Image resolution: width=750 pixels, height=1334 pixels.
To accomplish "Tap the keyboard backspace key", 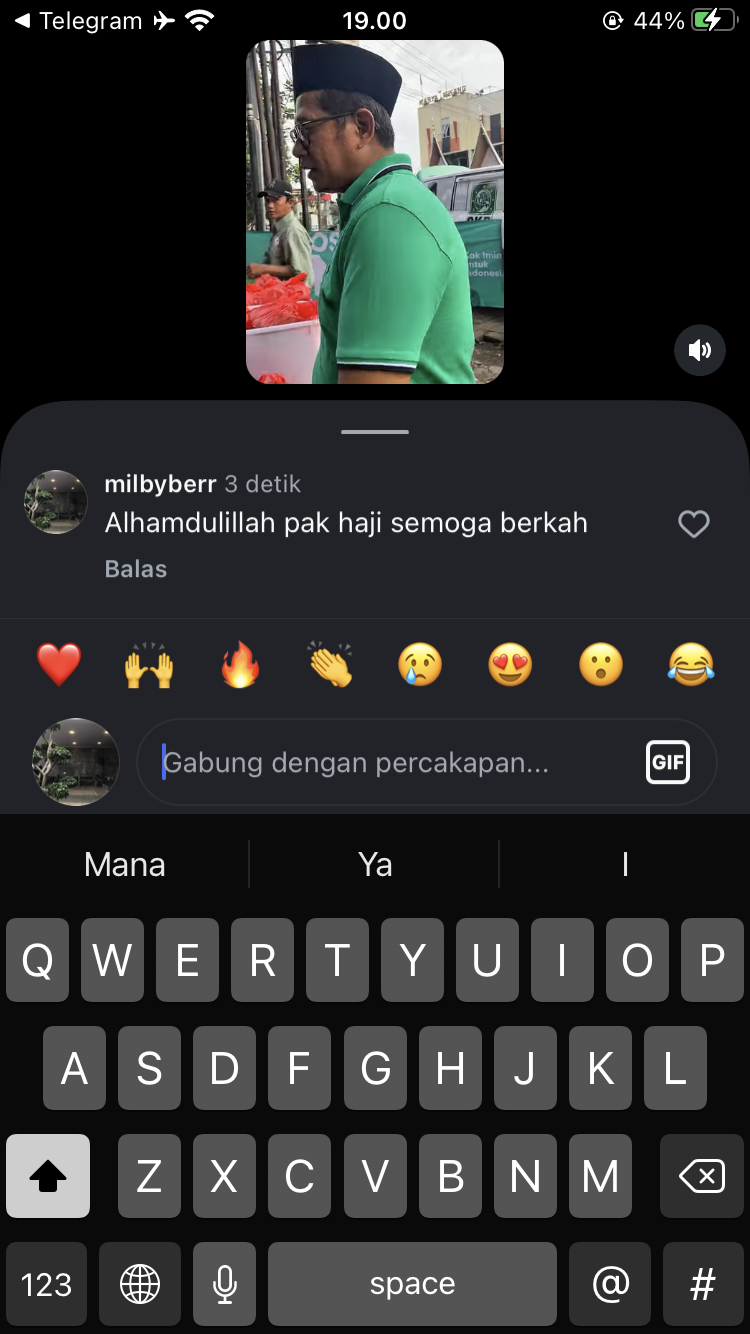I will pos(701,1176).
